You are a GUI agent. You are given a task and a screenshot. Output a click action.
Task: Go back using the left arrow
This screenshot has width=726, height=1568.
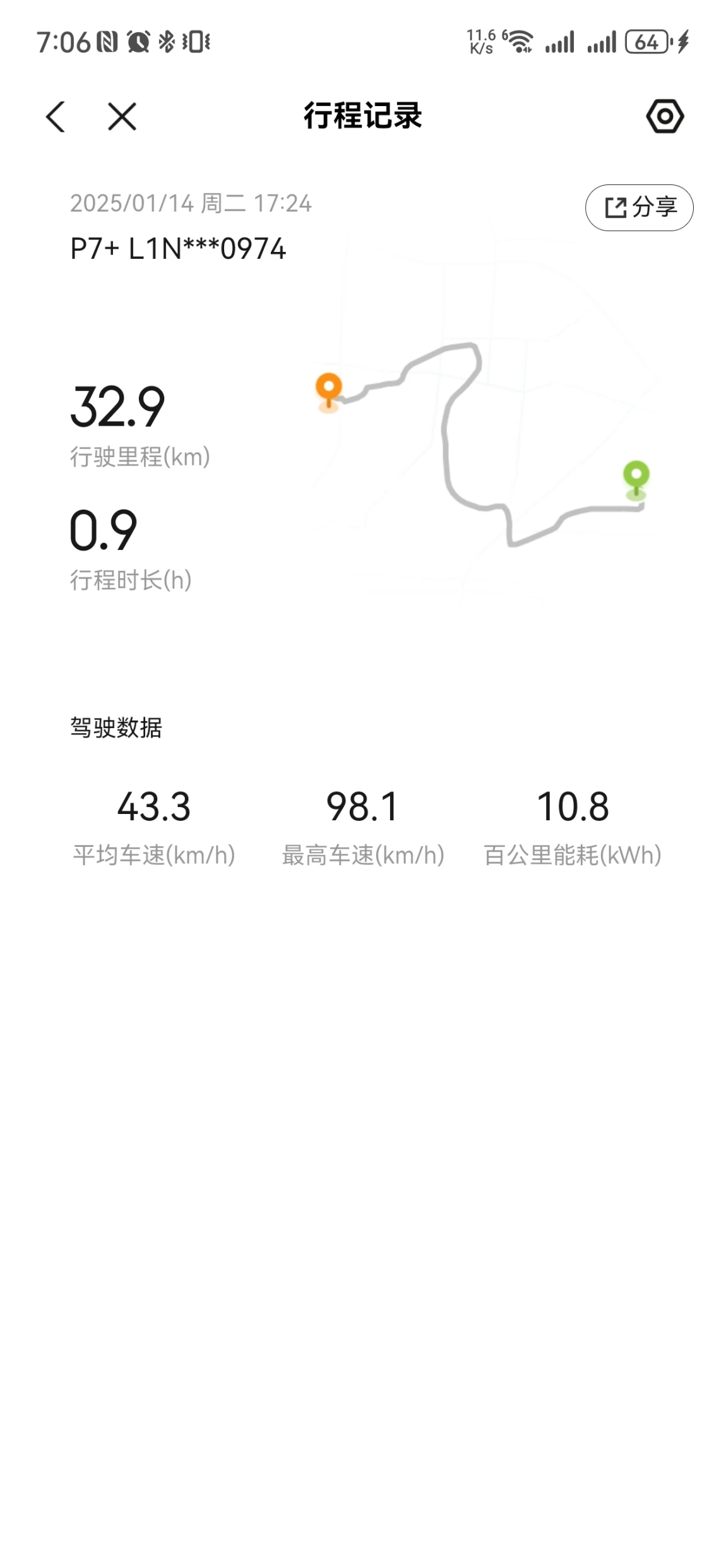coord(56,117)
